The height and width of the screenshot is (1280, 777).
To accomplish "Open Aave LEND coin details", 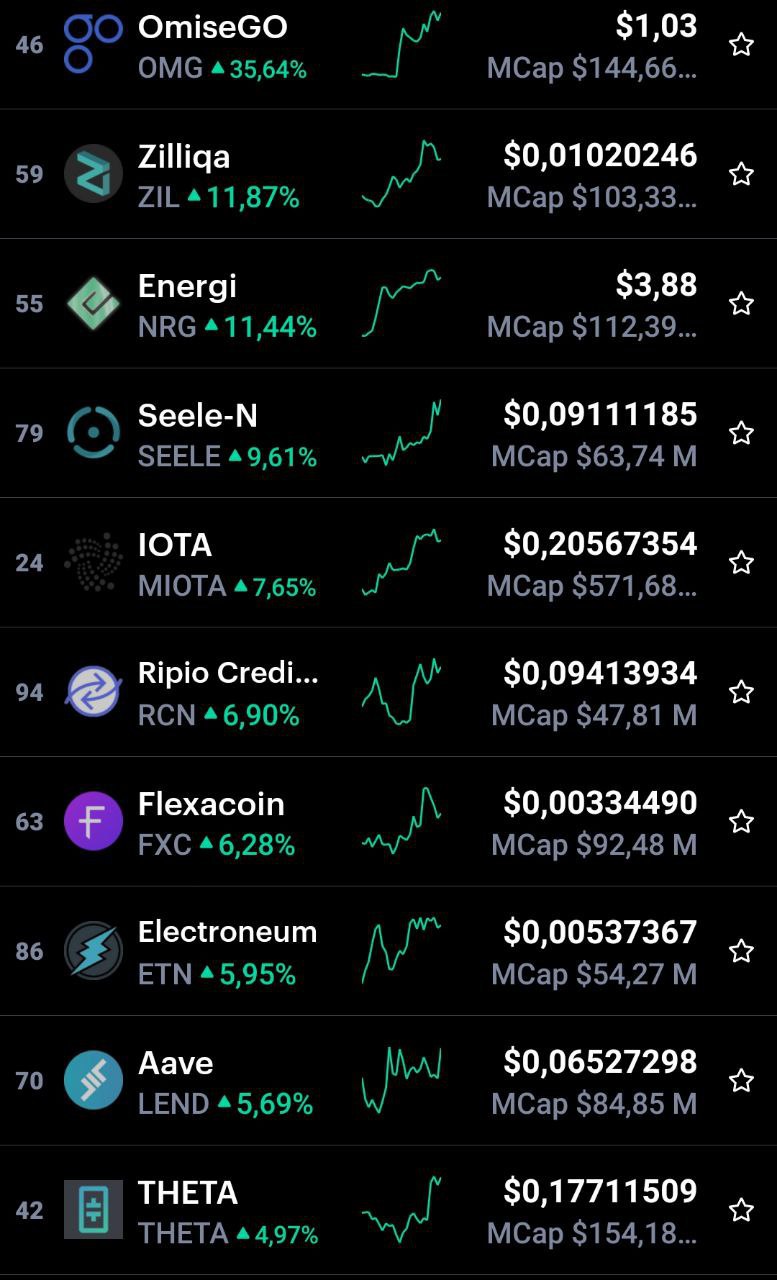I will pos(388,1080).
